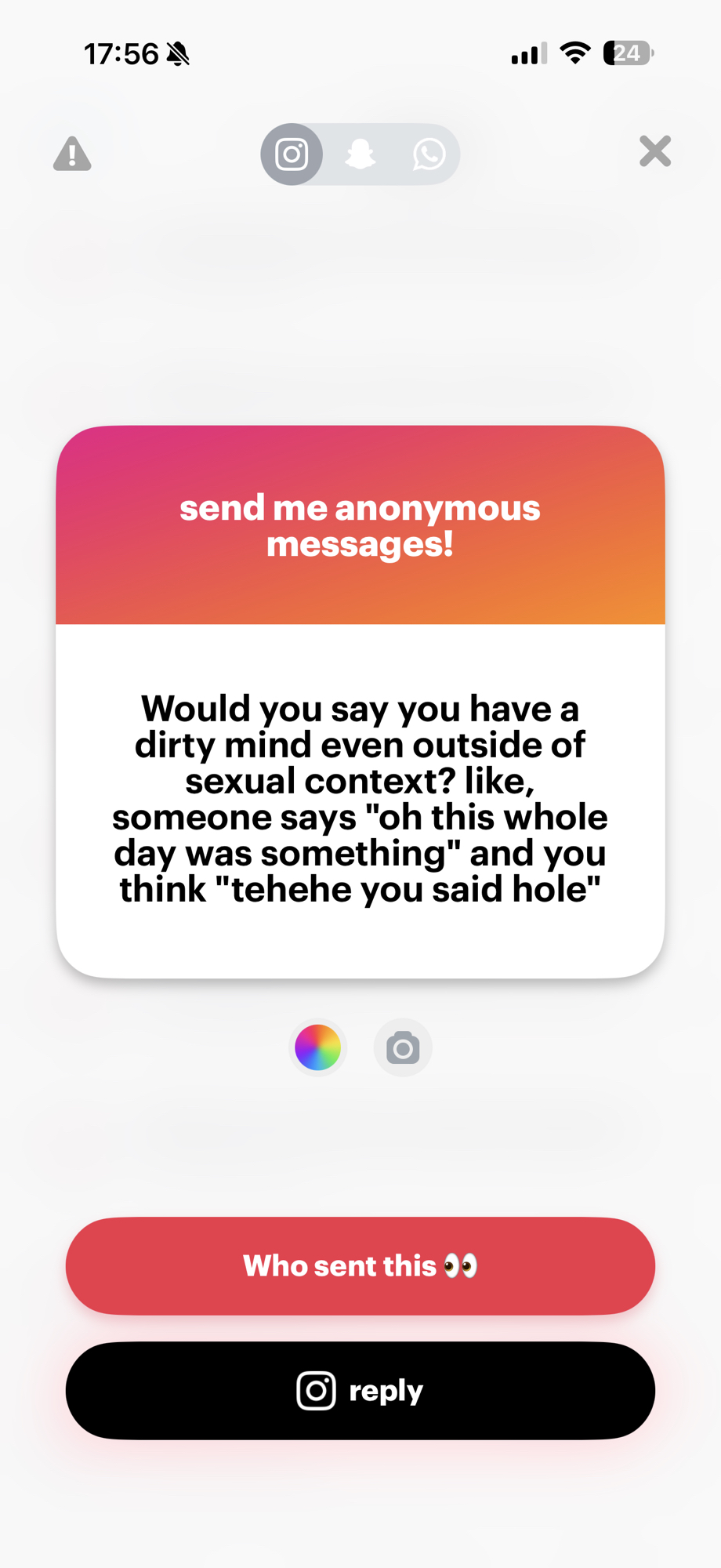Tap Who sent this button
Viewport: 721px width, 1568px height.
(x=360, y=1265)
